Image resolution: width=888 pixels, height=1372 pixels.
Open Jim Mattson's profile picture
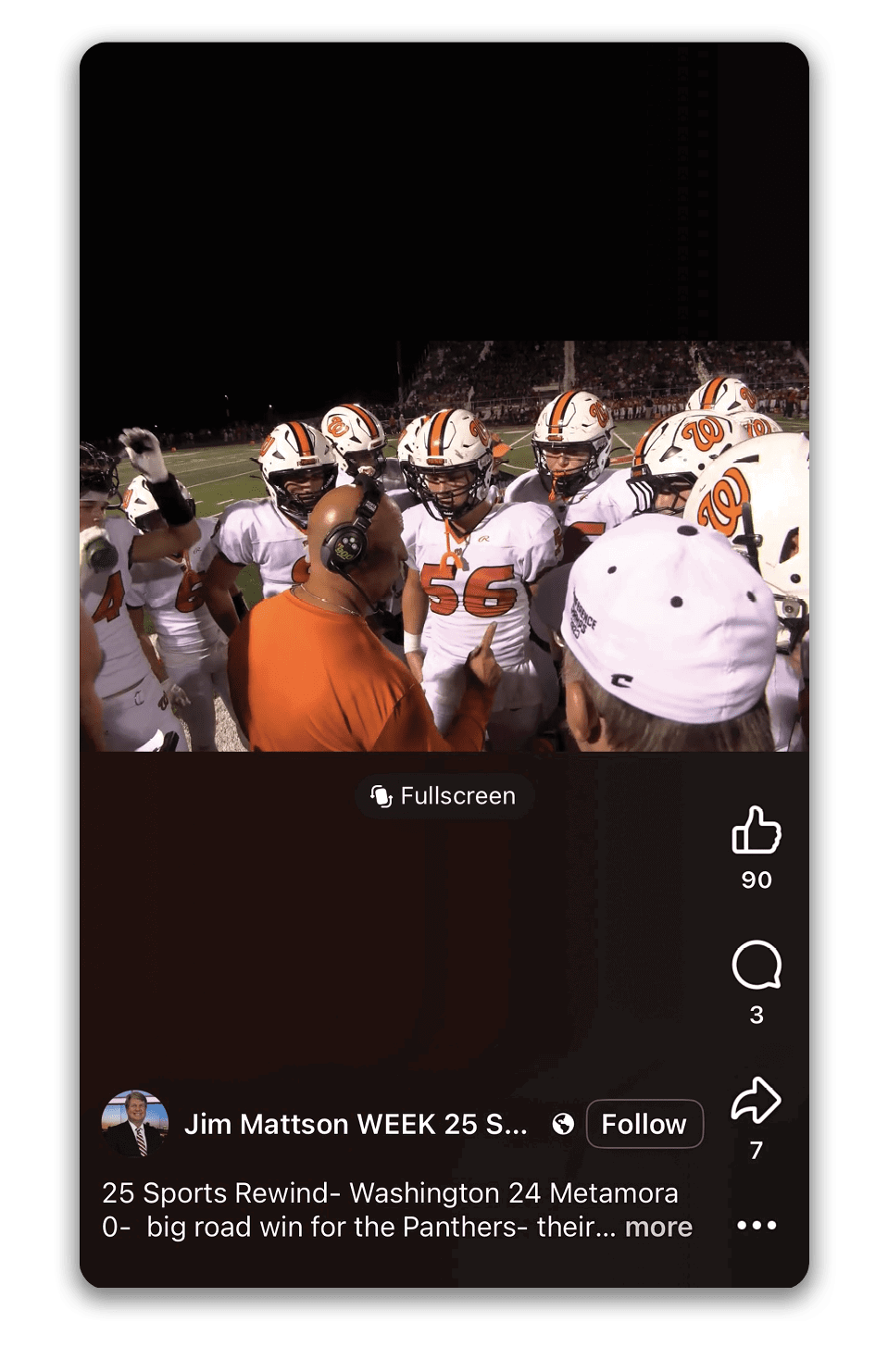tap(135, 1124)
